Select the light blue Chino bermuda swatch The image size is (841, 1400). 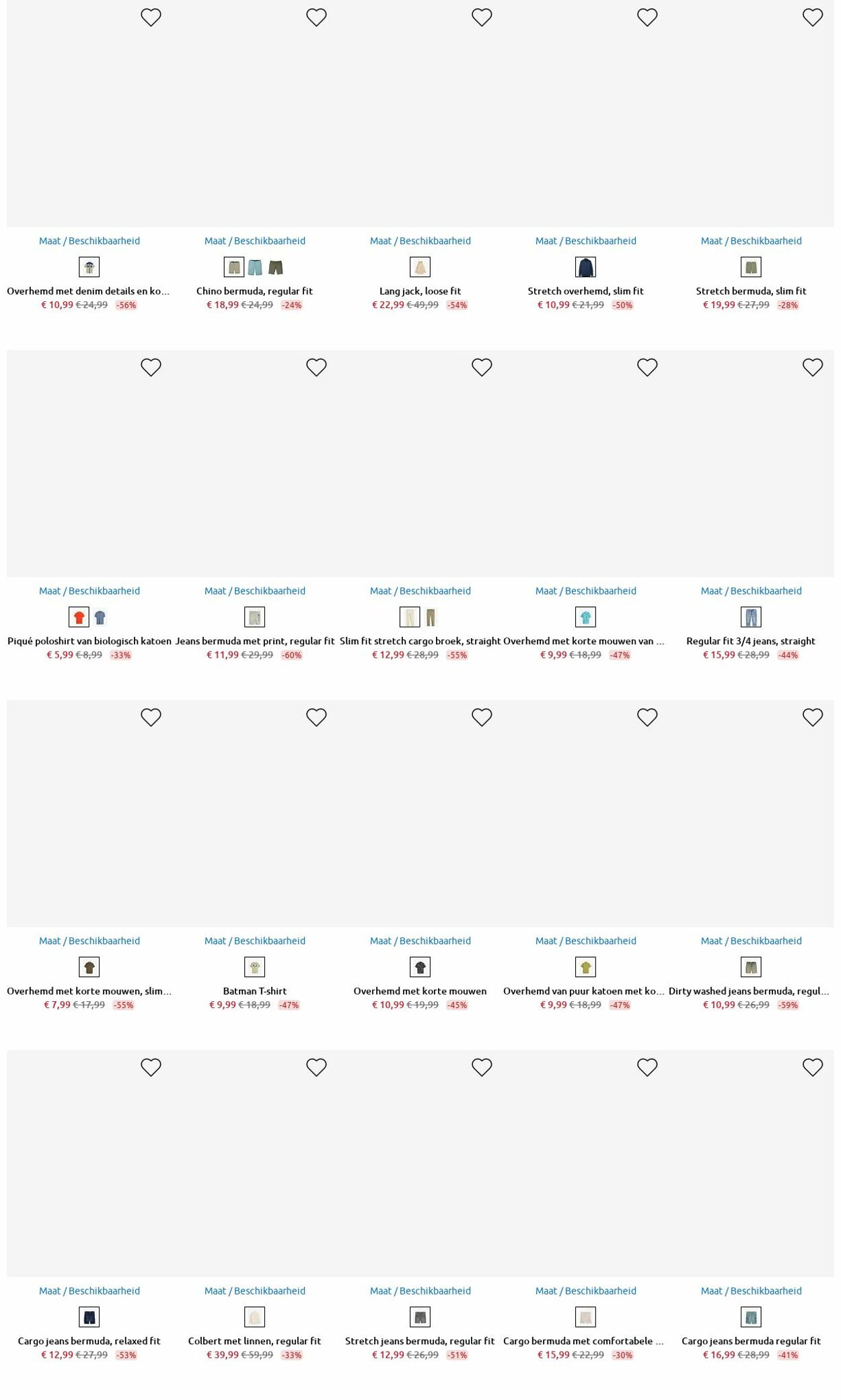[255, 268]
